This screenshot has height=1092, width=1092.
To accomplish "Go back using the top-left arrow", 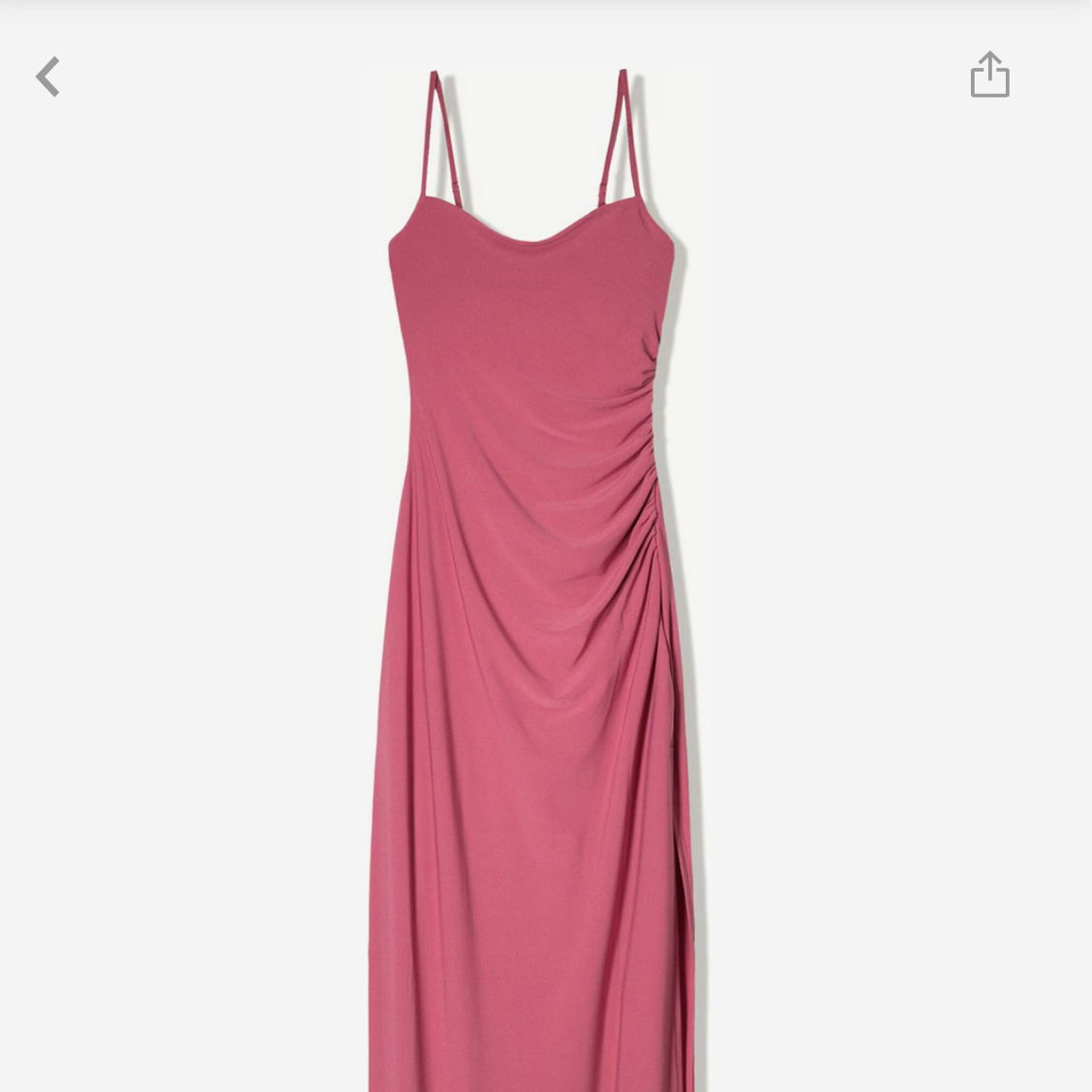I will click(48, 76).
